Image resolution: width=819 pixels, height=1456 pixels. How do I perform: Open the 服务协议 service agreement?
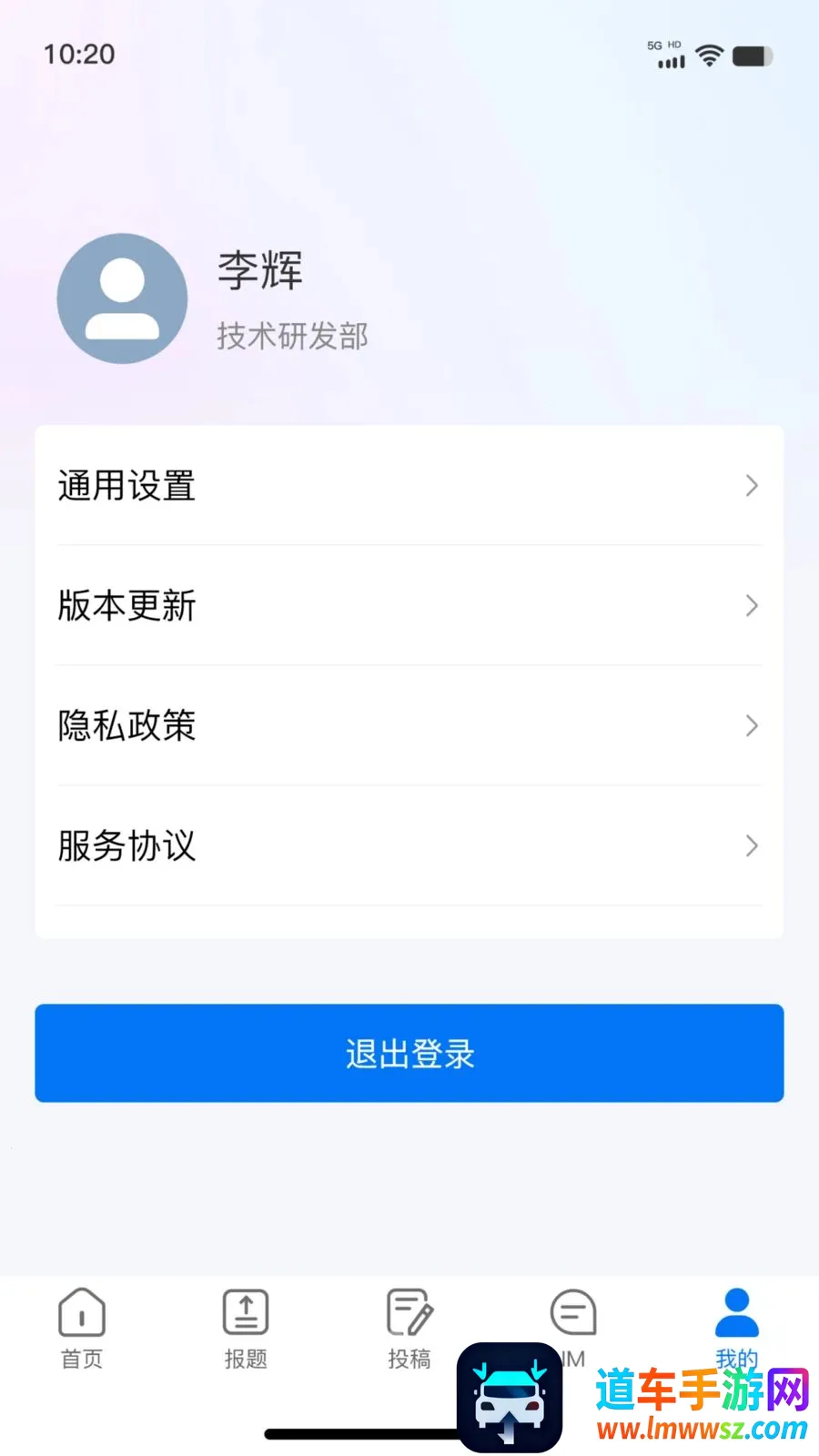409,846
